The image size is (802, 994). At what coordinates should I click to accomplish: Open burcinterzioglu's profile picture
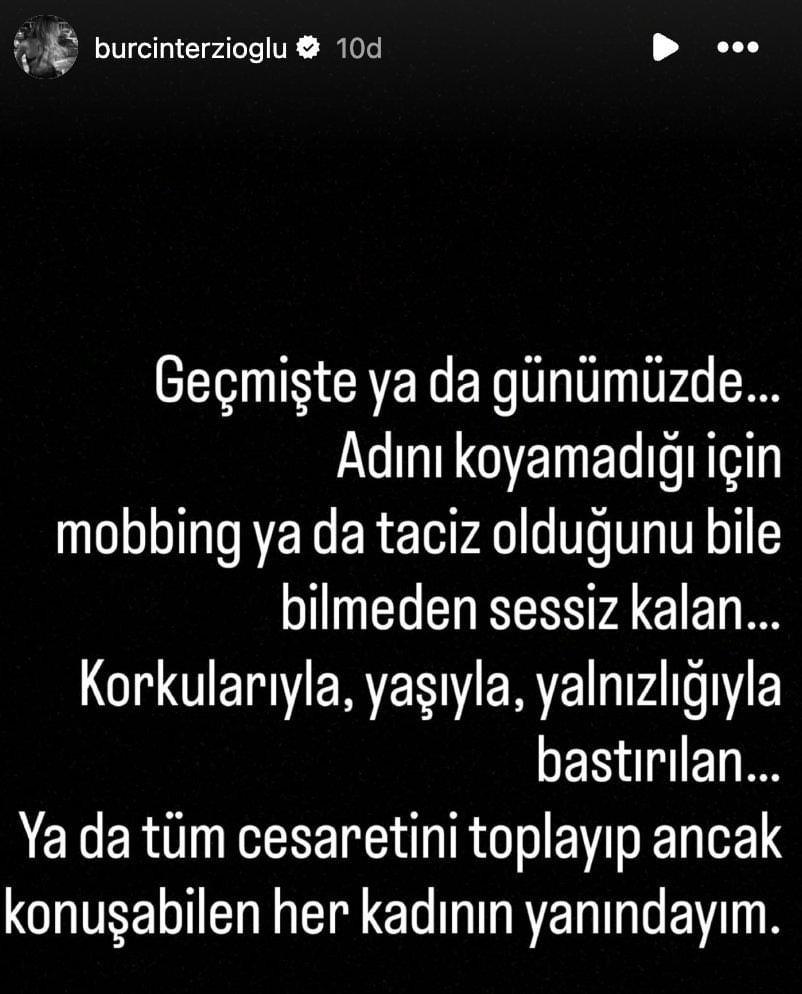[46, 47]
